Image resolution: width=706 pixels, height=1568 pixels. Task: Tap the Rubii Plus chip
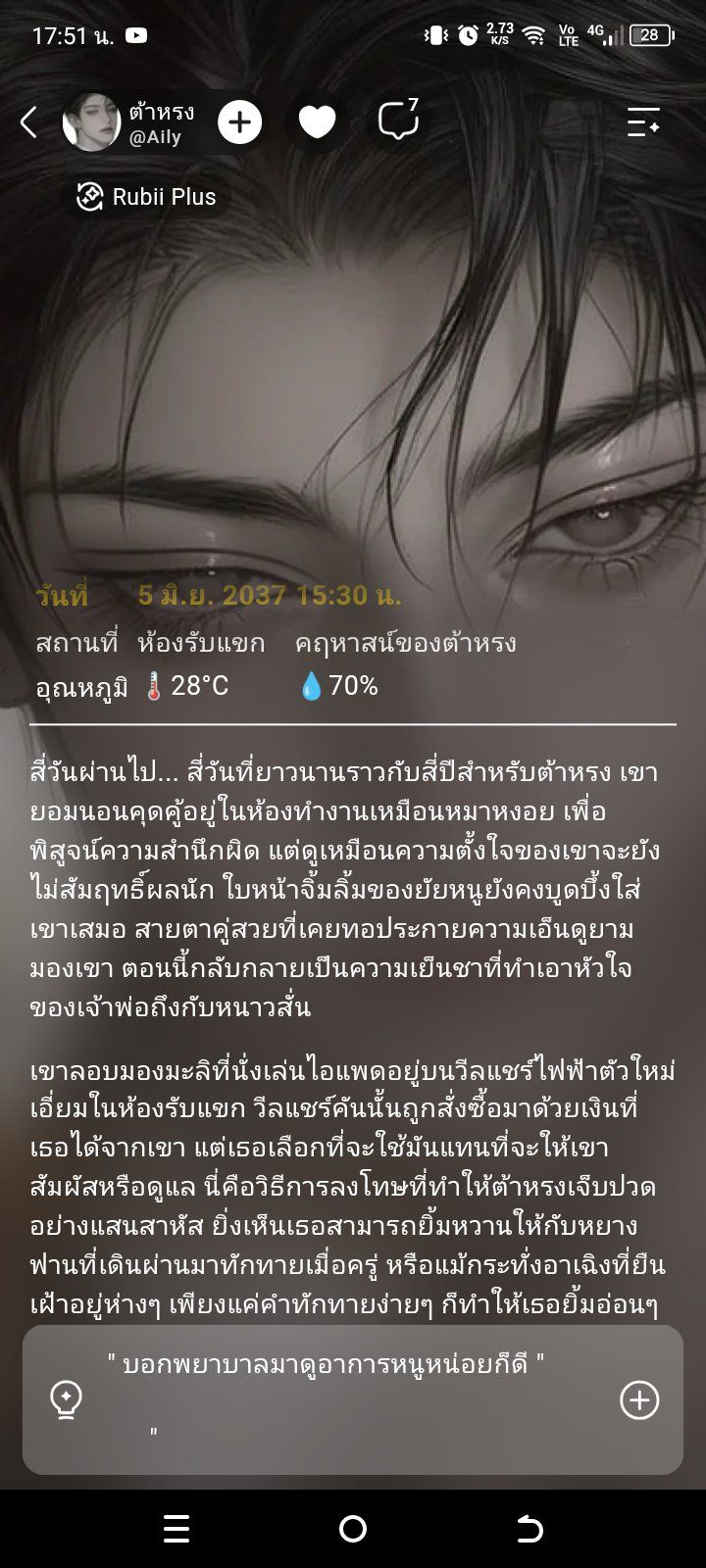tap(147, 197)
